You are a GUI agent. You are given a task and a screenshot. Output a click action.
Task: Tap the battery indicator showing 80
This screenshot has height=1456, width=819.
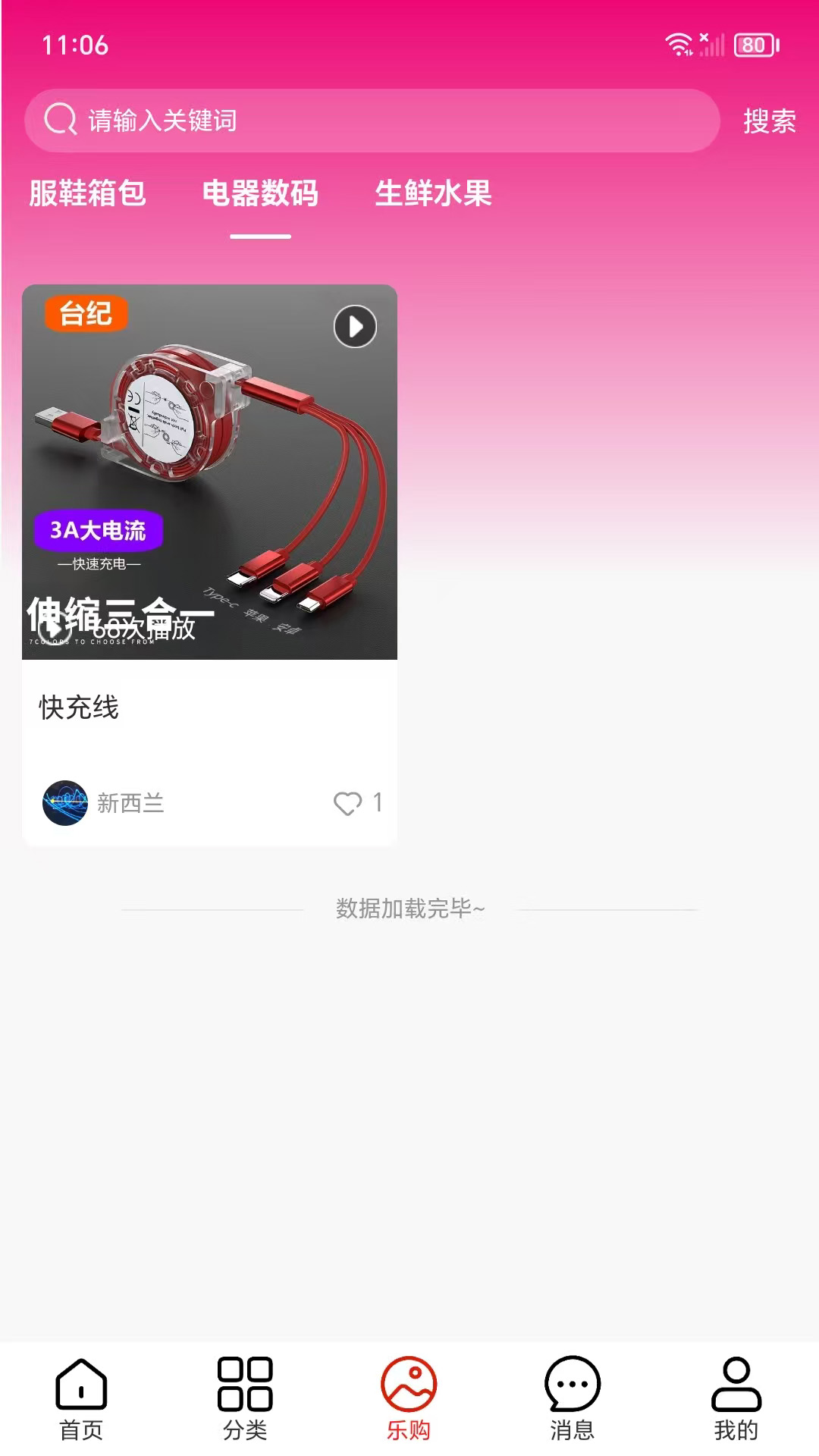[754, 45]
